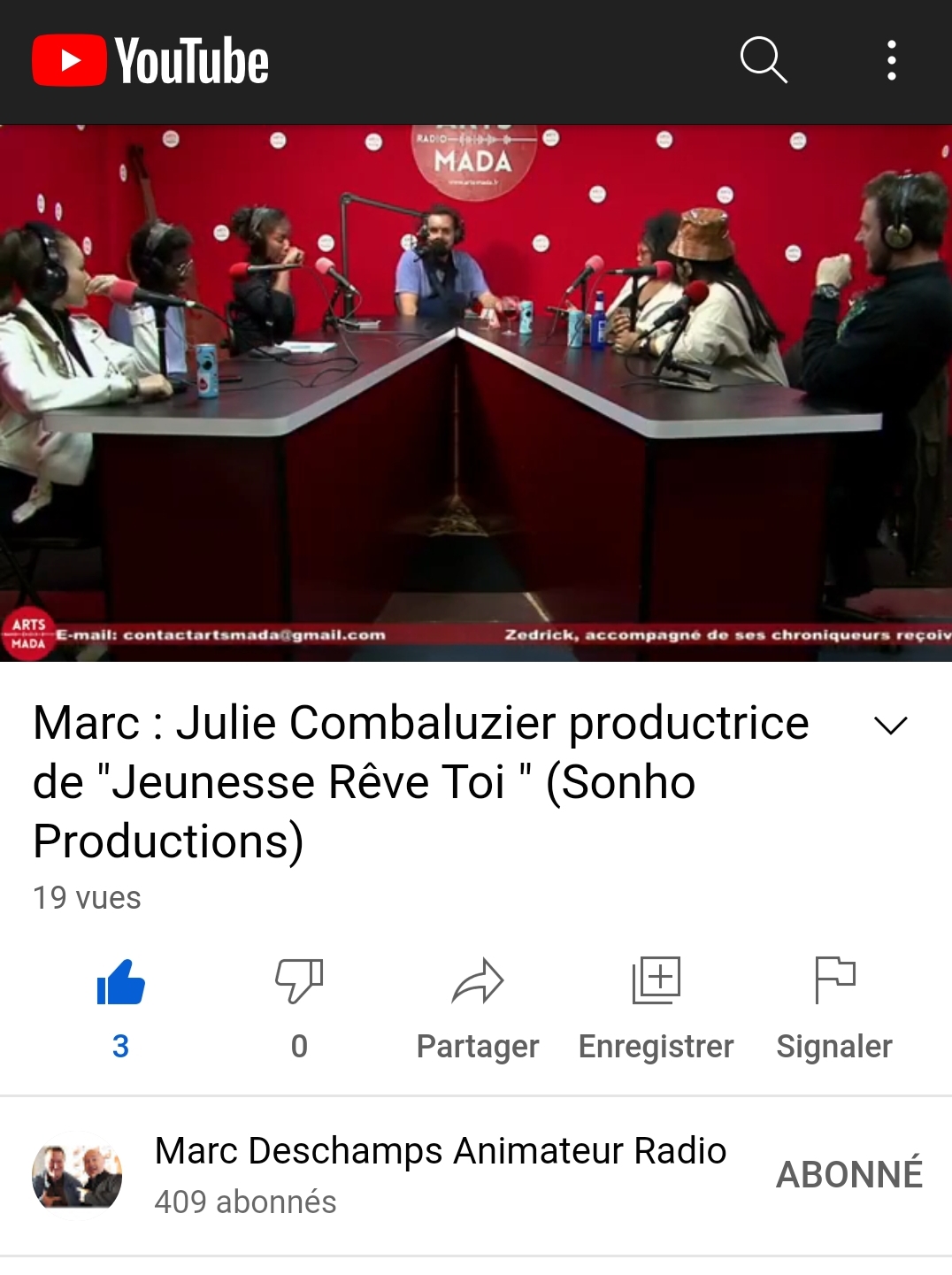This screenshot has width=952, height=1275.
Task: Report the video with Signaler
Action: tap(833, 1007)
